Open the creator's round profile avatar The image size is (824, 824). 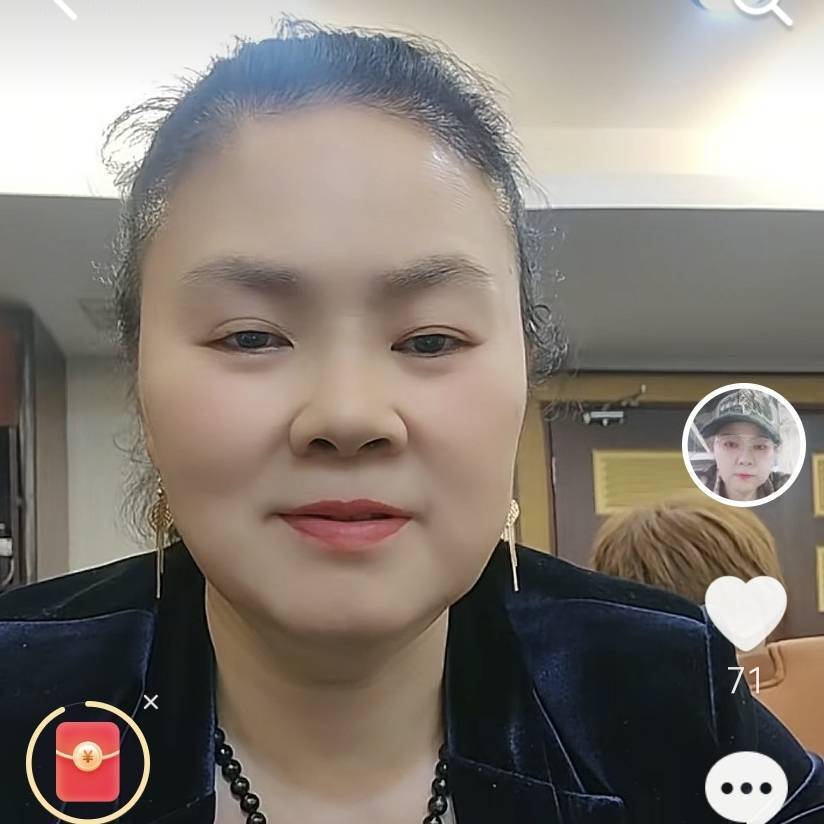point(743,444)
